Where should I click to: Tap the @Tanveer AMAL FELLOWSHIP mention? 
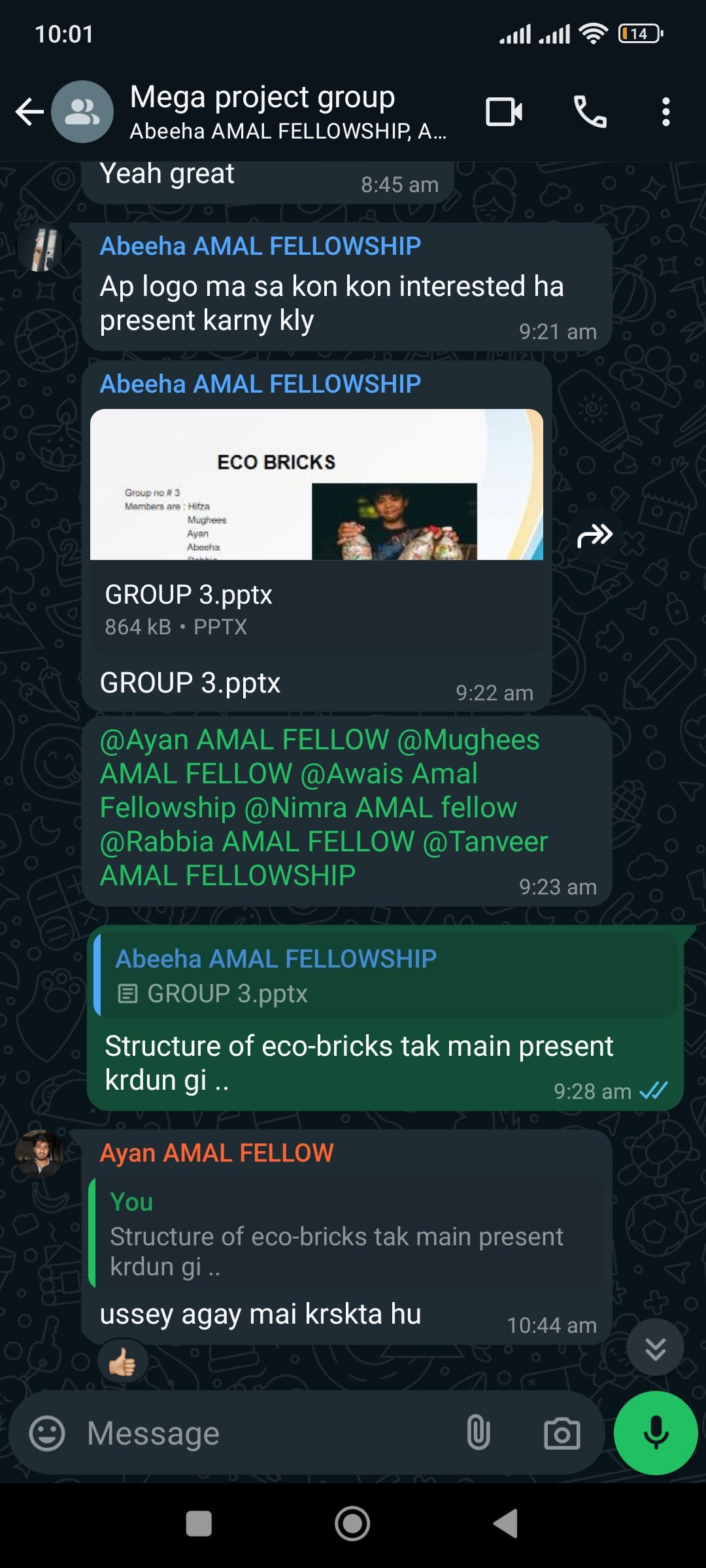[x=324, y=858]
